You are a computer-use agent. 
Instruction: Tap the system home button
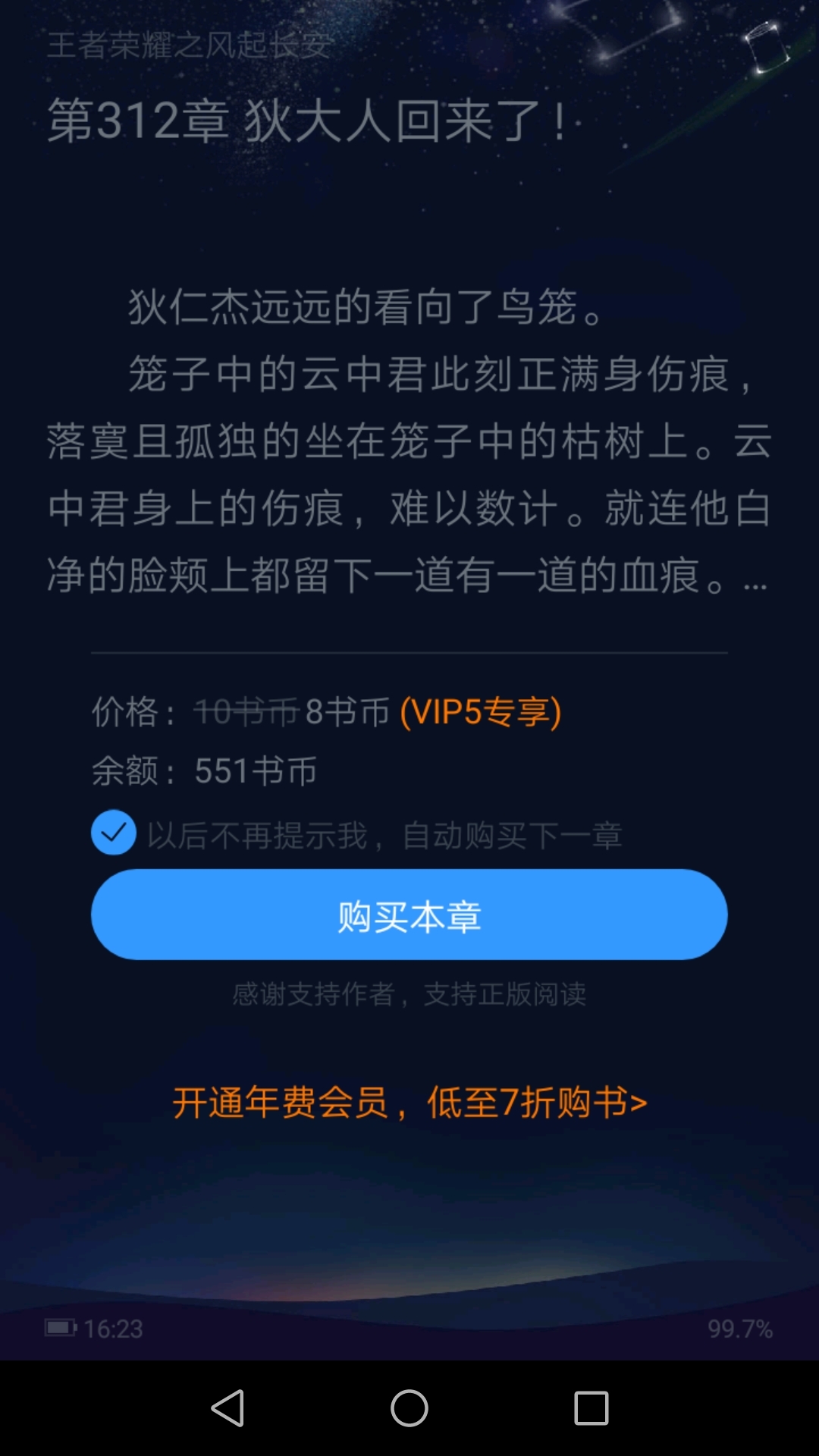tap(409, 1408)
